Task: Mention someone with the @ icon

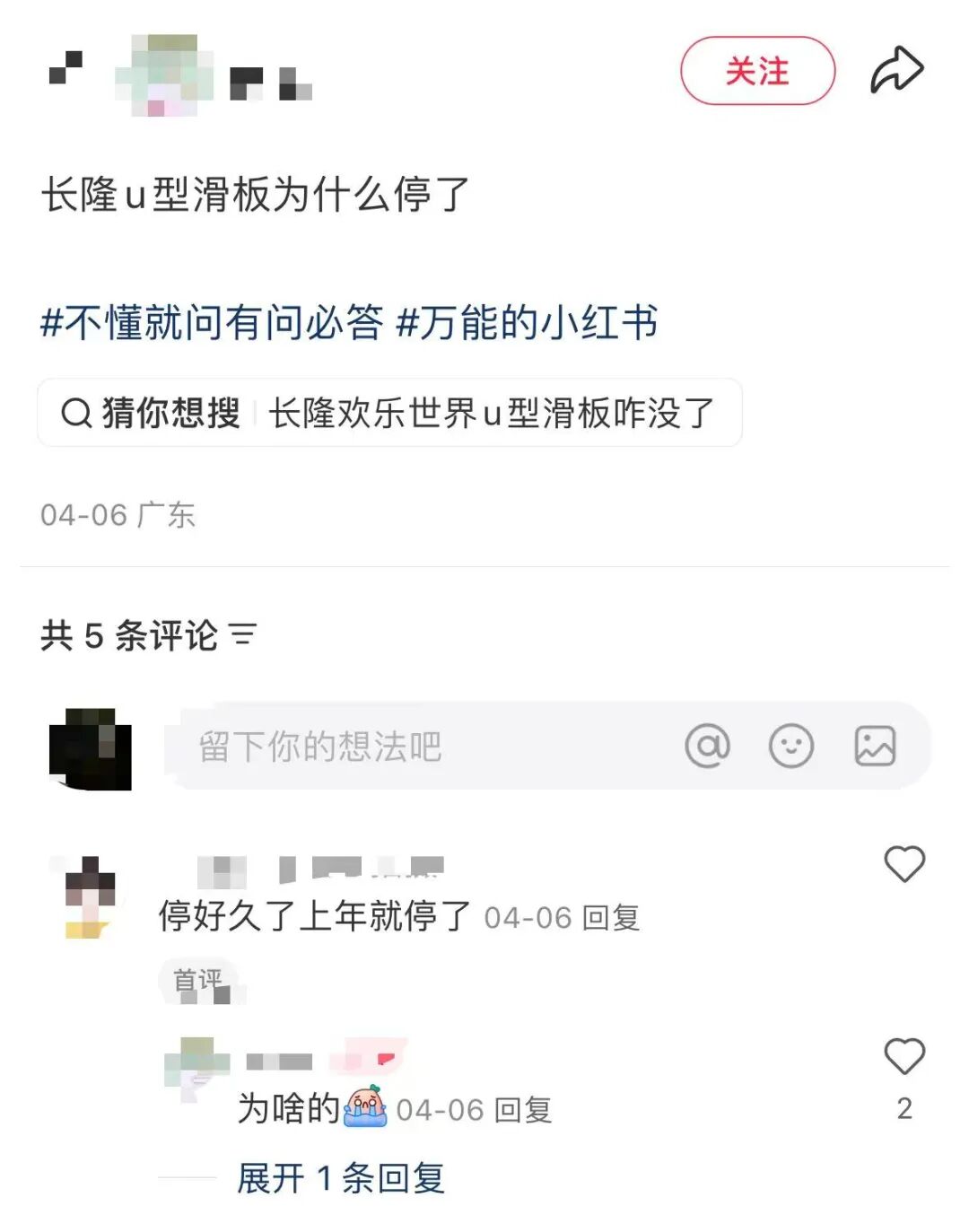Action: click(707, 746)
